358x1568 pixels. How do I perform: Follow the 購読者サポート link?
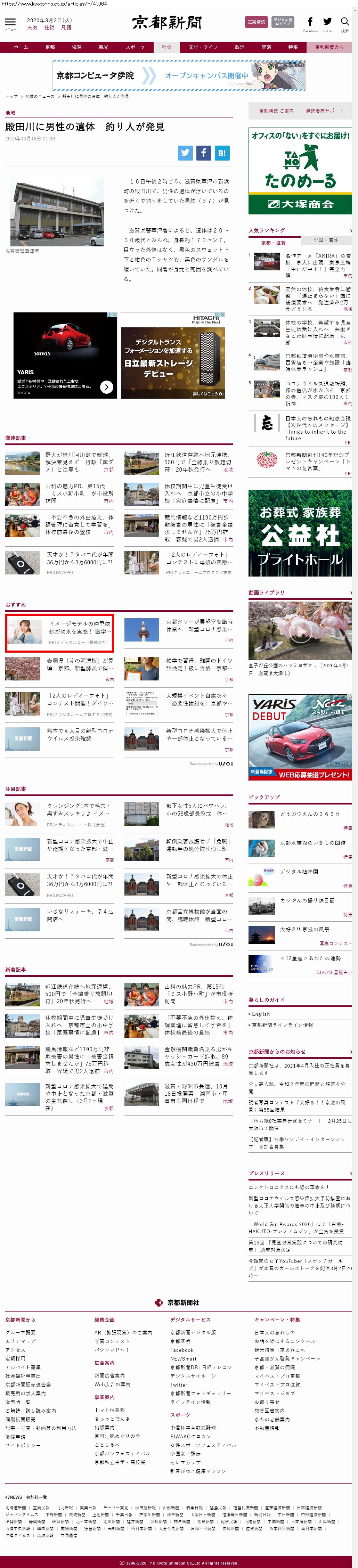(x=324, y=111)
